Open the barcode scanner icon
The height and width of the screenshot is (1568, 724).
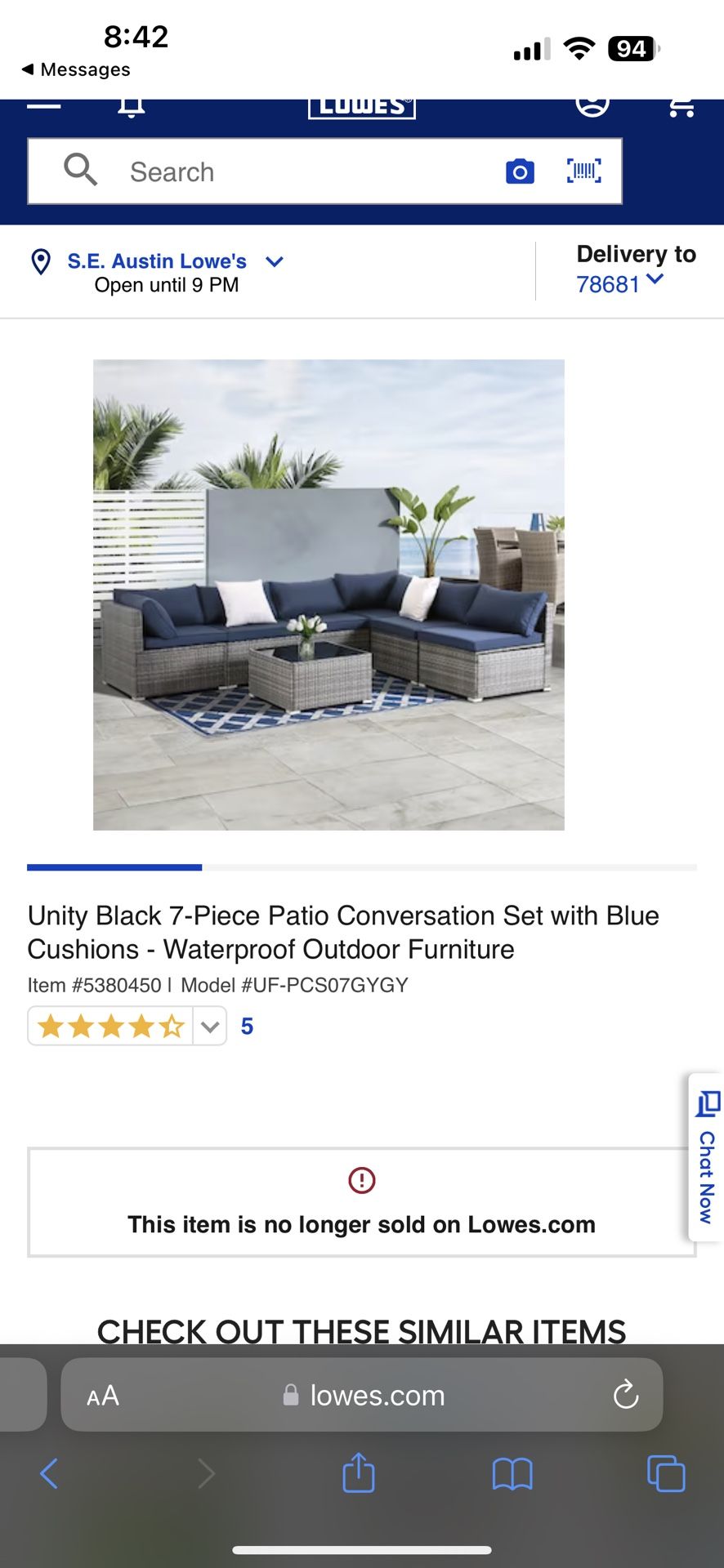point(583,171)
